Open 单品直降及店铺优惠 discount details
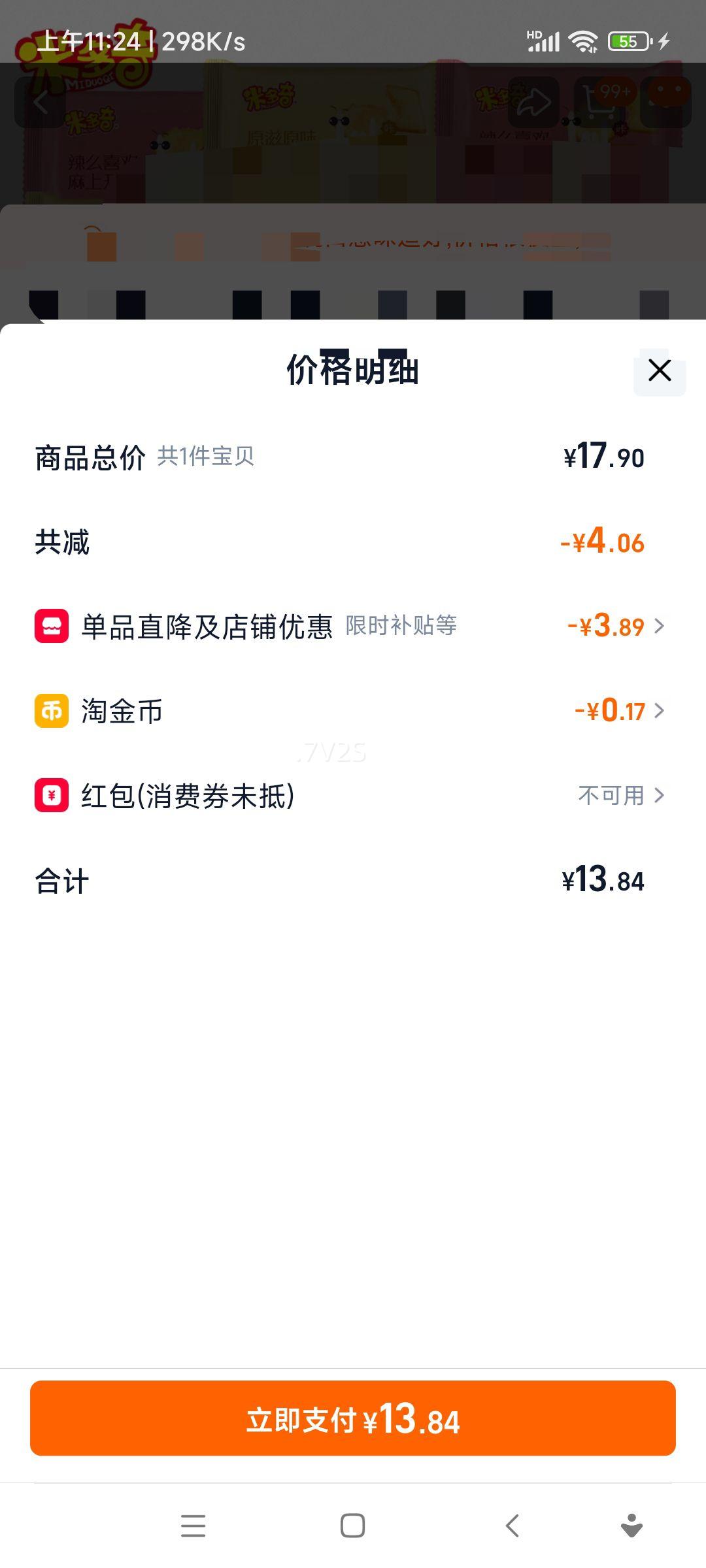Screen dimensions: 706x1568 (x=614, y=627)
